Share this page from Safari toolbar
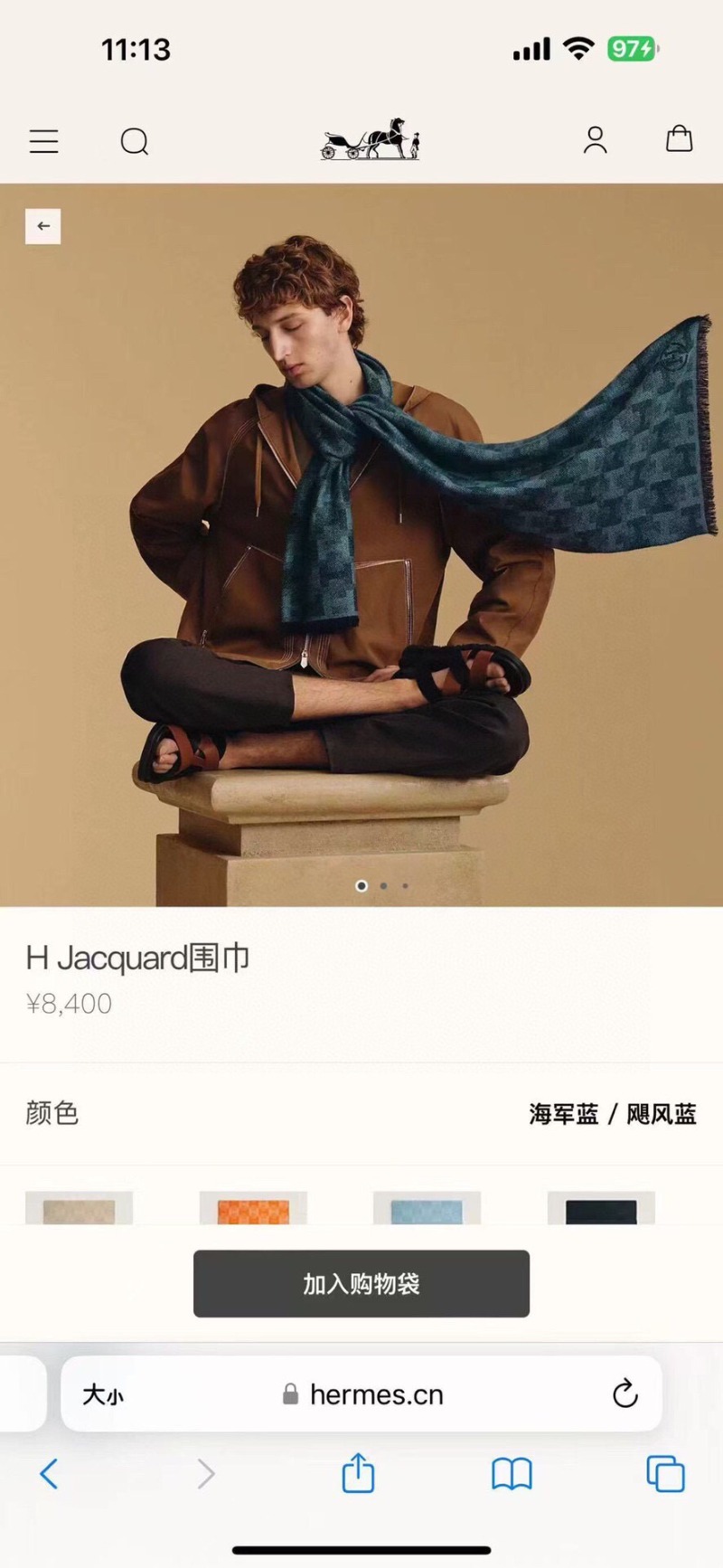 (358, 1473)
